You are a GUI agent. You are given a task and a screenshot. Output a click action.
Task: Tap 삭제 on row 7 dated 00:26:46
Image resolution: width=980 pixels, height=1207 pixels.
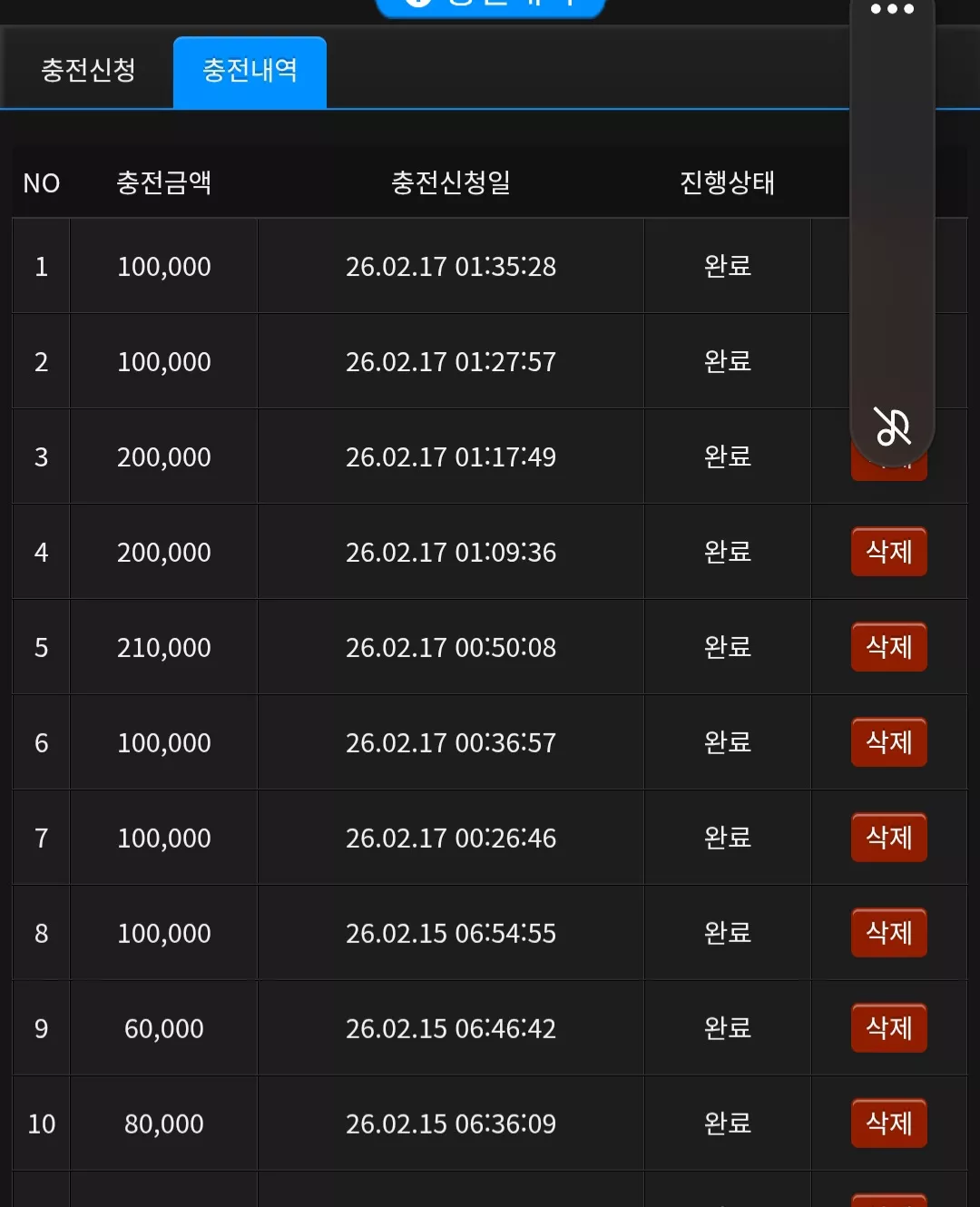(x=889, y=838)
